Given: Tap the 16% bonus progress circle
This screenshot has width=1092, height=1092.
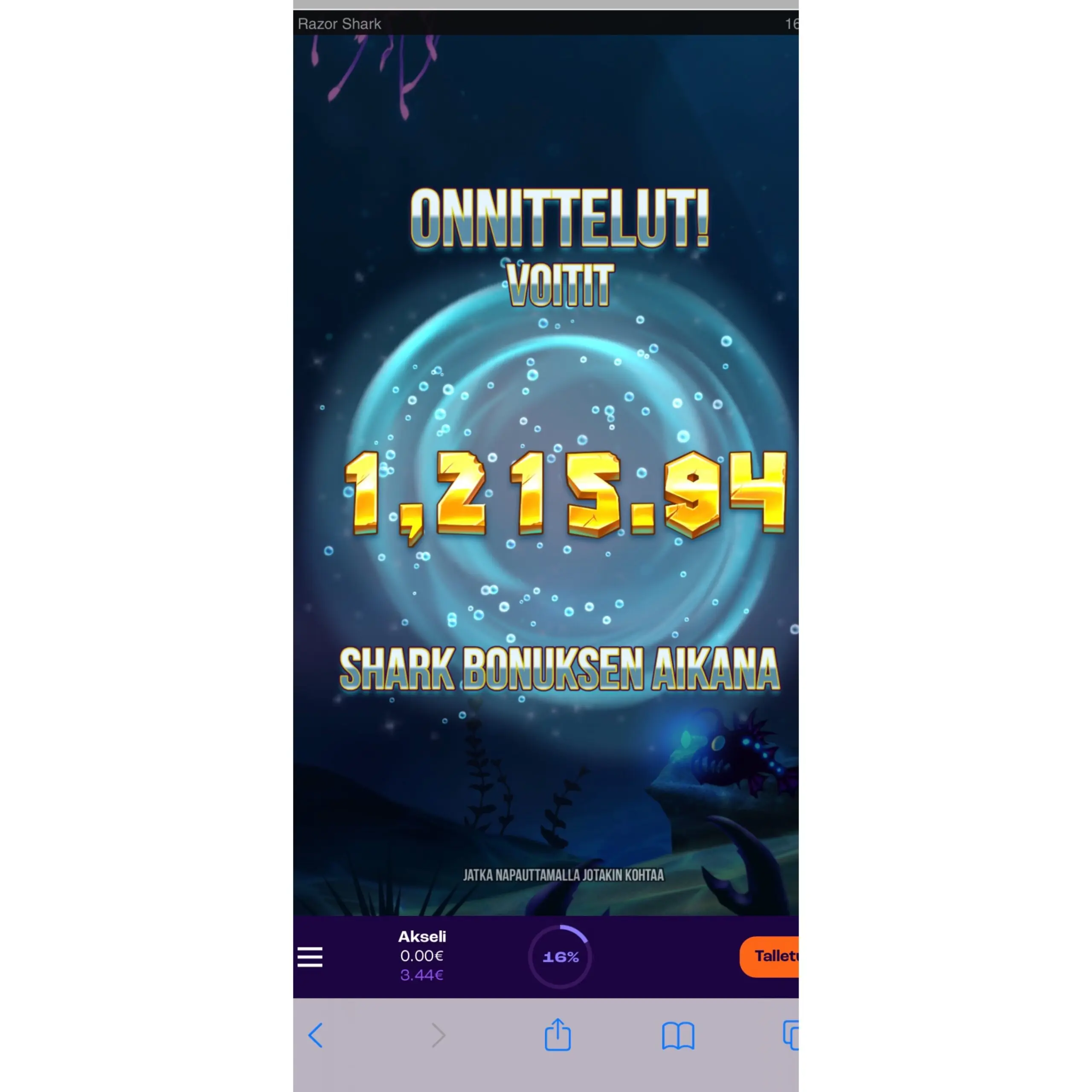Looking at the screenshot, I should click(x=560, y=957).
